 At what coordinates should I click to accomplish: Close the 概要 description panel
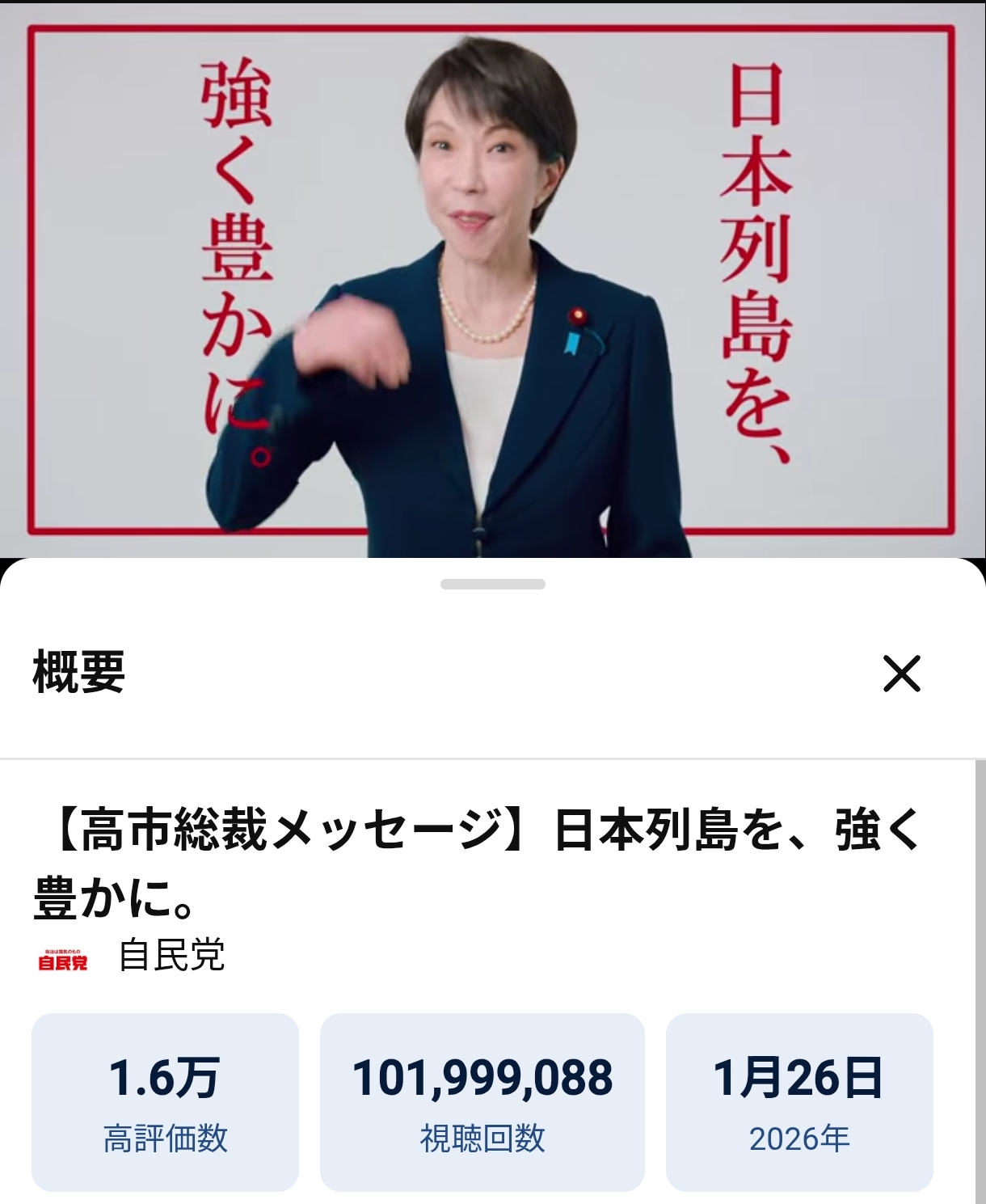pos(901,674)
